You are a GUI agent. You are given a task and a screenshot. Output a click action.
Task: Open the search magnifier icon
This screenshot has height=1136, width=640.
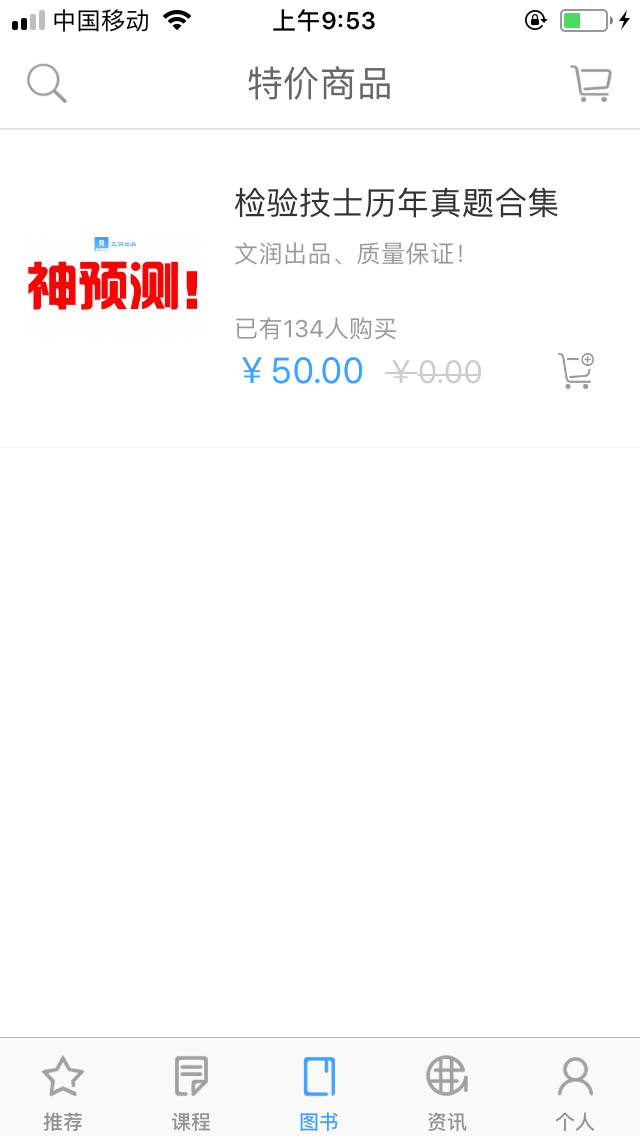(x=46, y=83)
